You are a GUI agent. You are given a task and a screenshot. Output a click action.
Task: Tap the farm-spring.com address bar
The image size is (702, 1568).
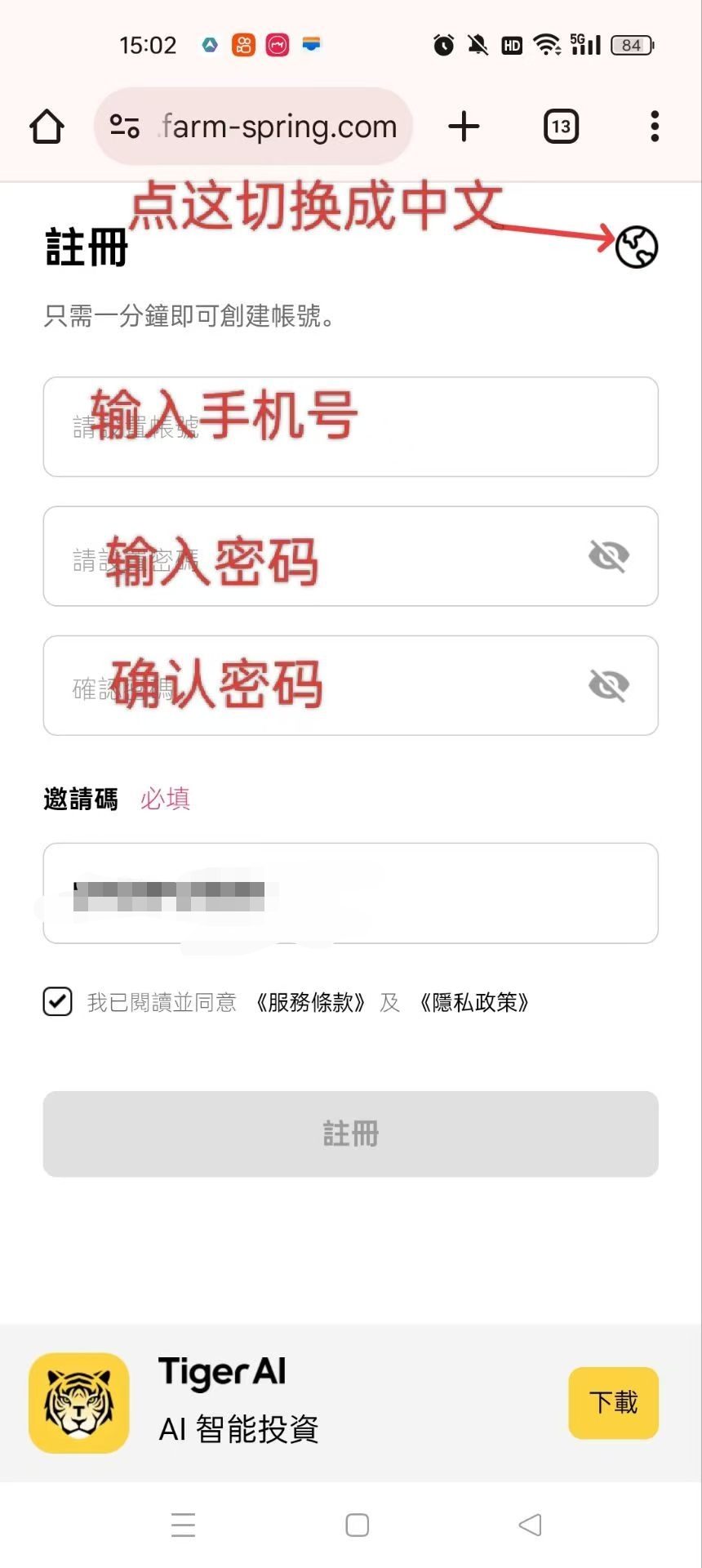click(254, 127)
